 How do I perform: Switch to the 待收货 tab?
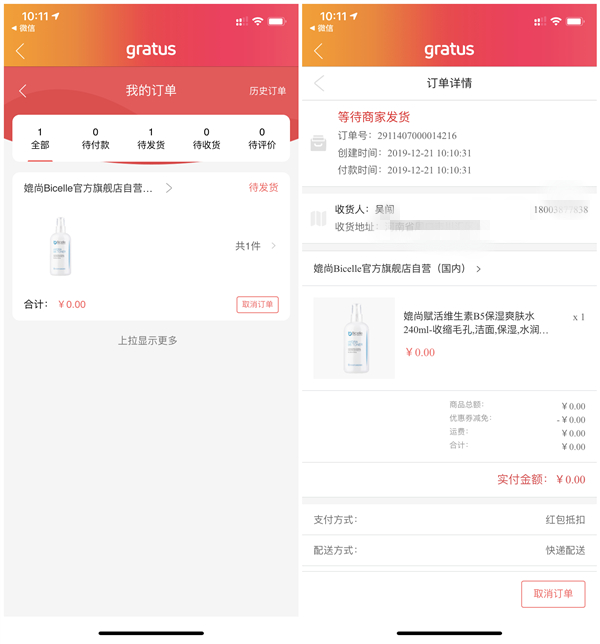coord(207,139)
